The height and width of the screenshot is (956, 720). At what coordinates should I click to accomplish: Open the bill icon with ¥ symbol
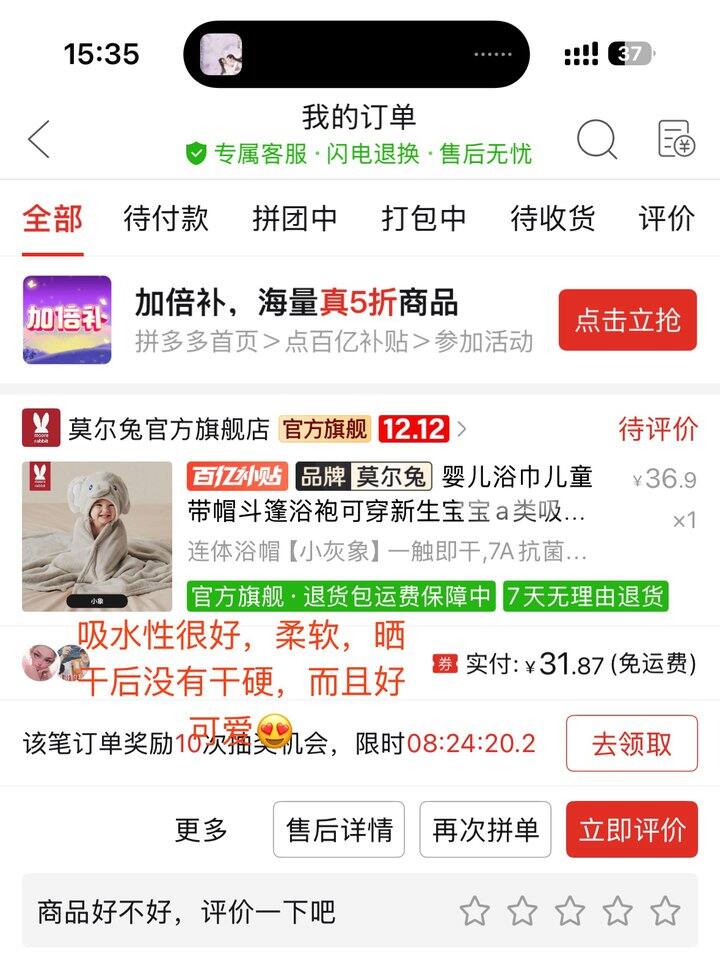[x=676, y=139]
